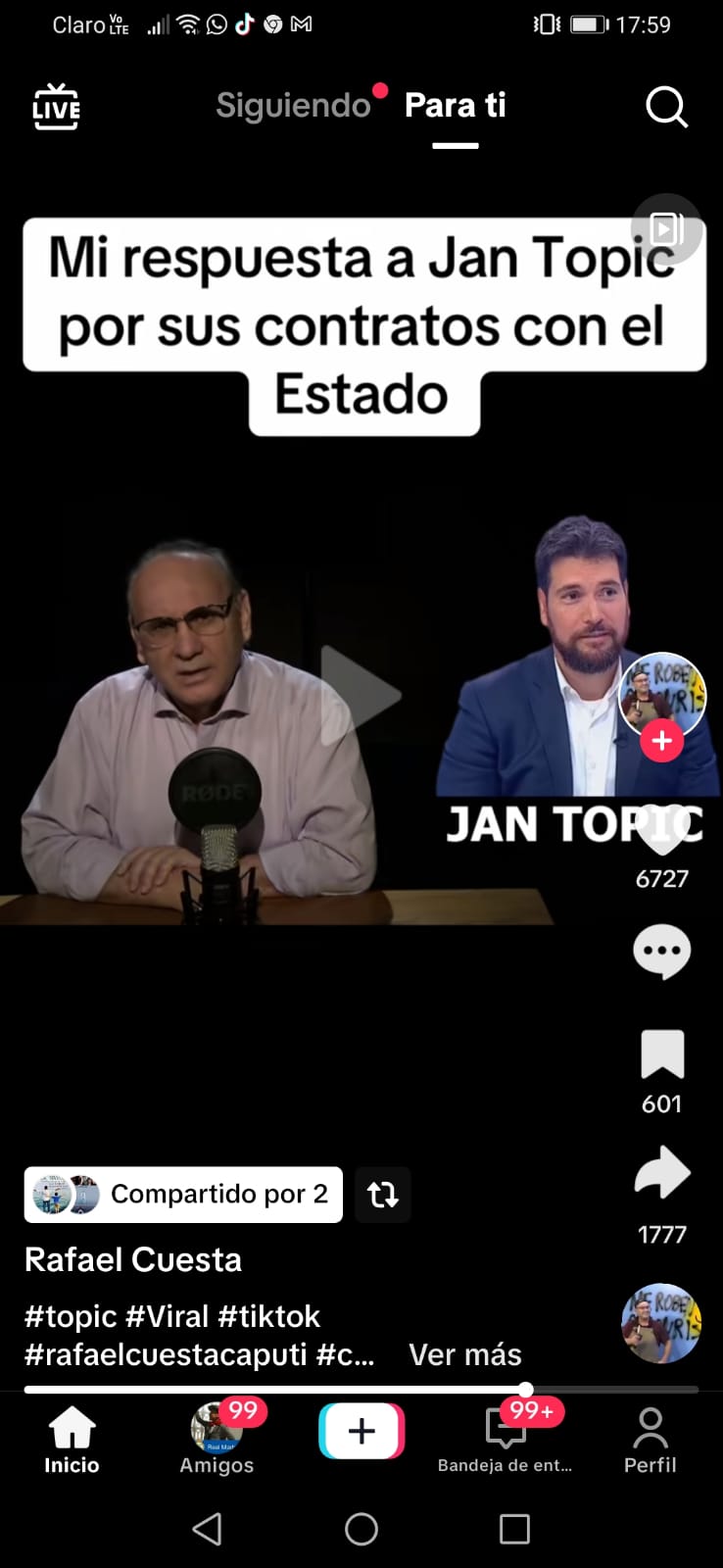Viewport: 723px width, 1568px height.
Task: Switch to the Para ti feed
Action: 456,105
